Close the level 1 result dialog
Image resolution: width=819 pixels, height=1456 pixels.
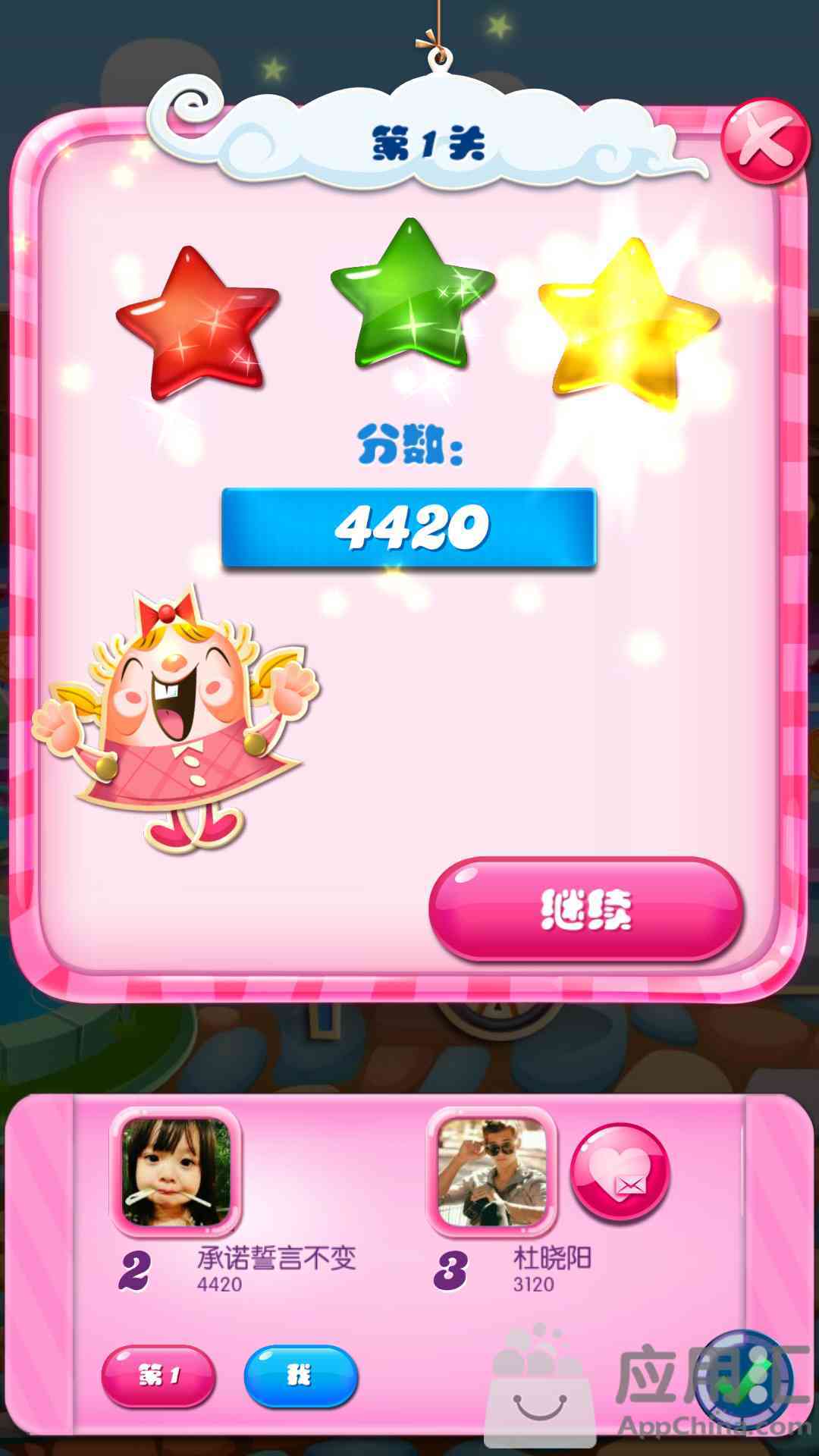click(x=764, y=141)
